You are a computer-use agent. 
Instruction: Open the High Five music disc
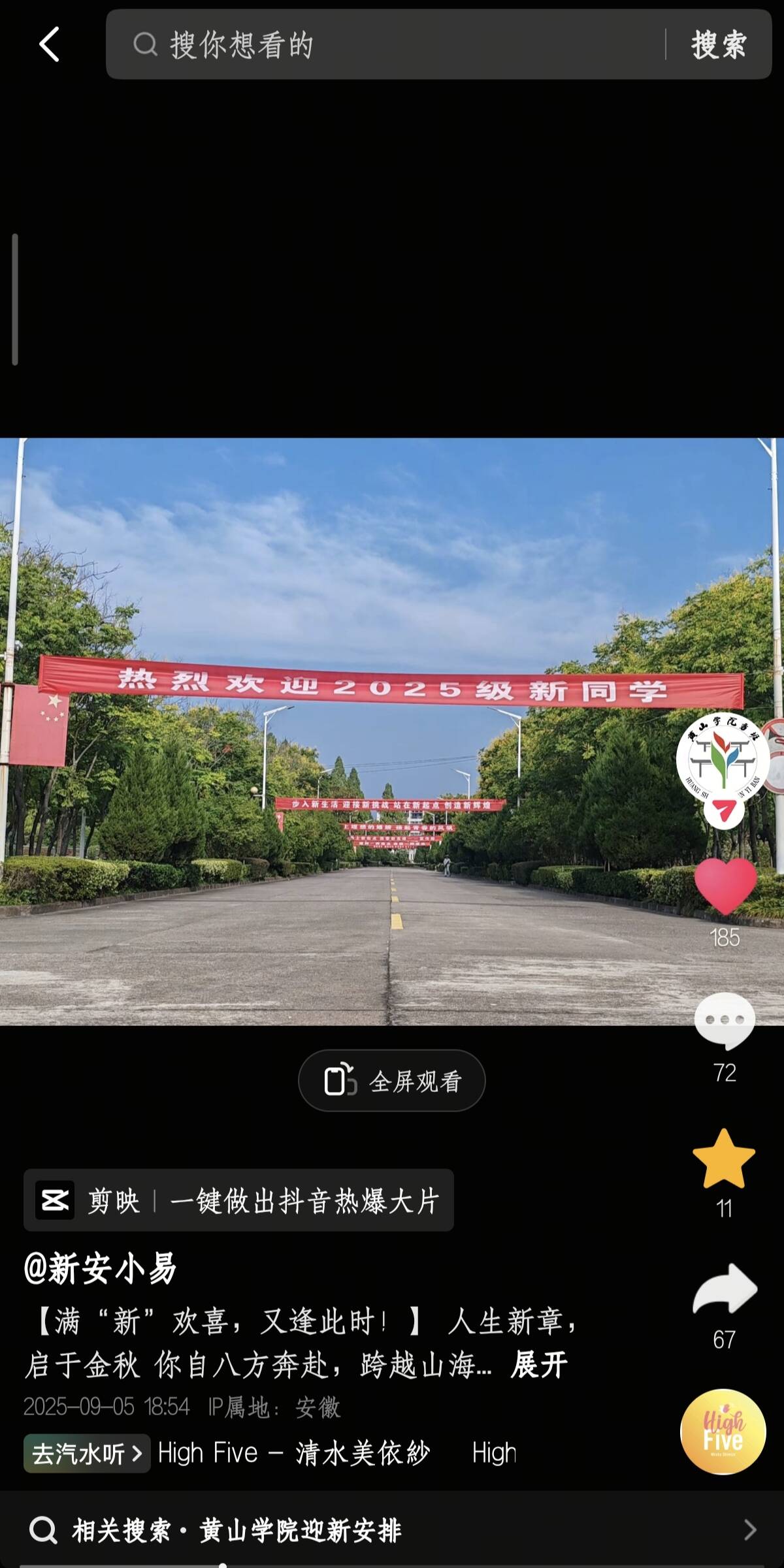click(x=723, y=1432)
